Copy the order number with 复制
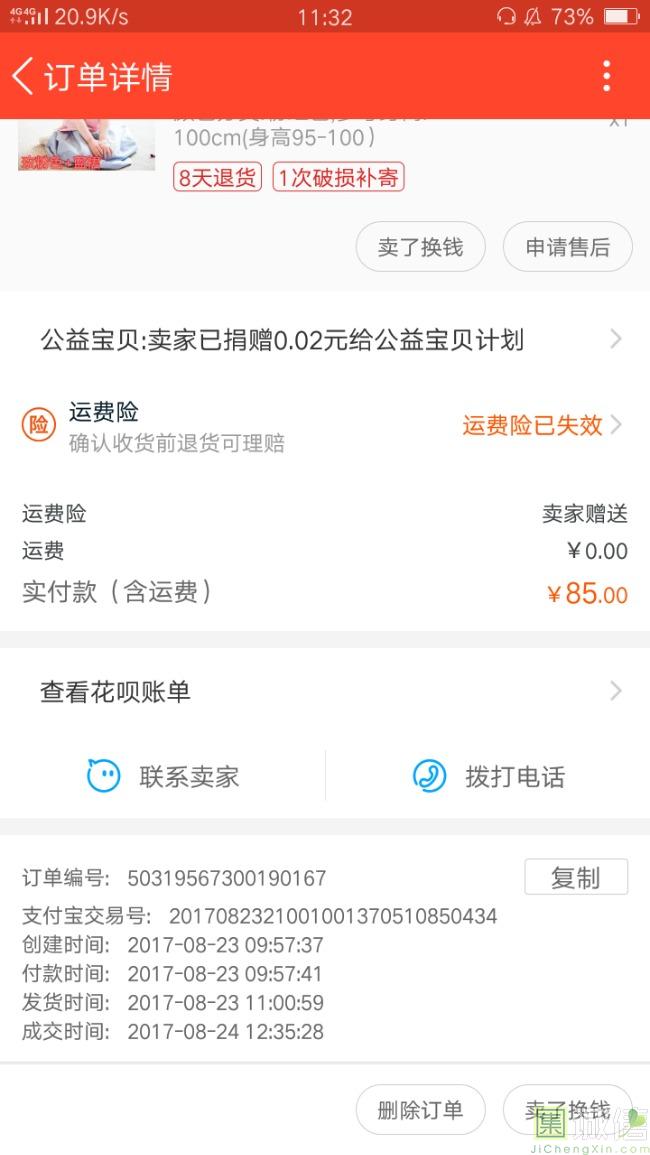This screenshot has height=1155, width=650. (x=575, y=877)
